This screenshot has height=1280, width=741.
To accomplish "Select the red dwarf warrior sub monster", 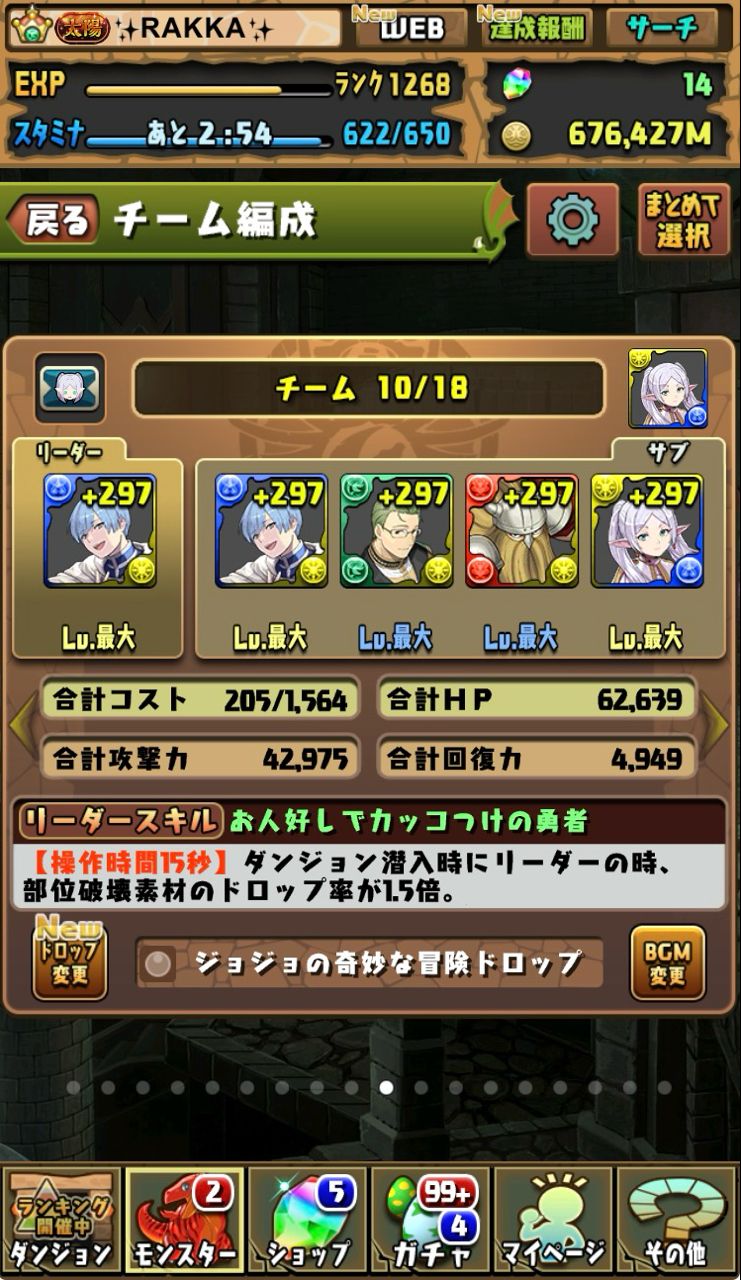I will pyautogui.click(x=521, y=532).
